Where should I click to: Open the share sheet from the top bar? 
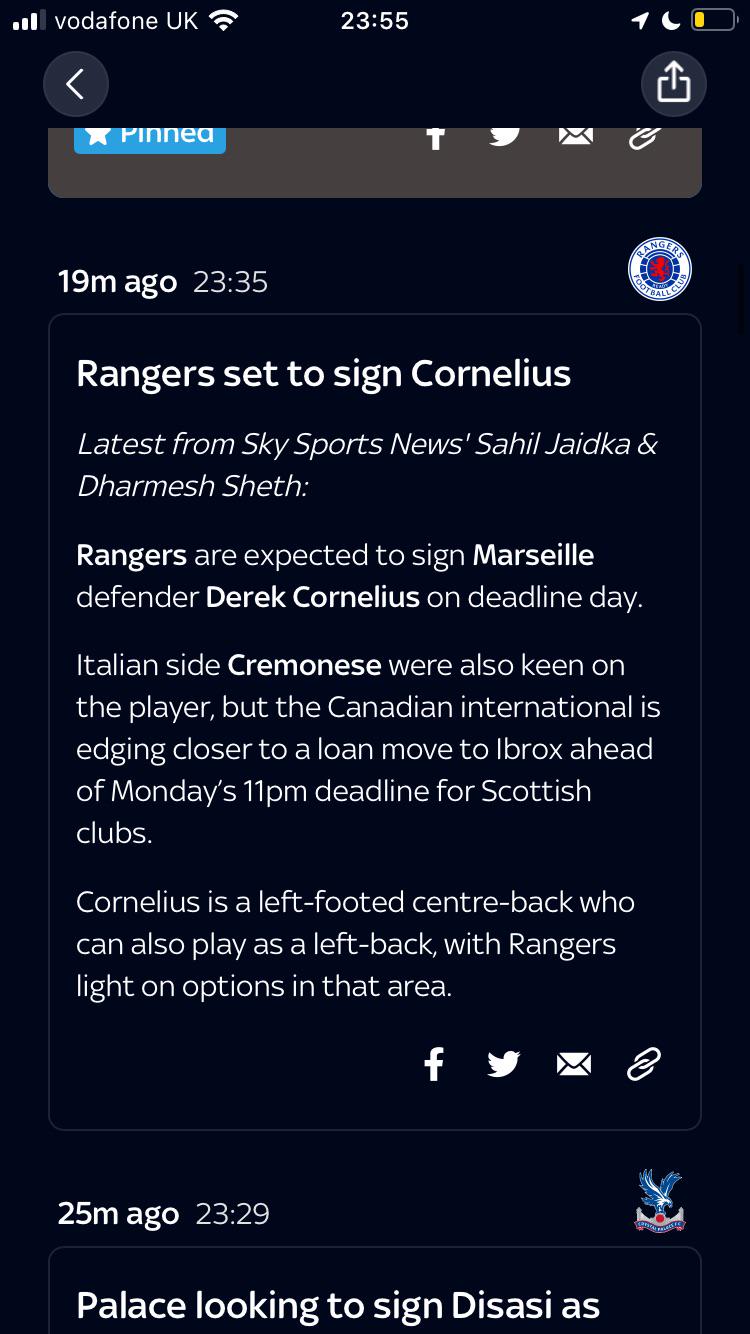[x=673, y=84]
